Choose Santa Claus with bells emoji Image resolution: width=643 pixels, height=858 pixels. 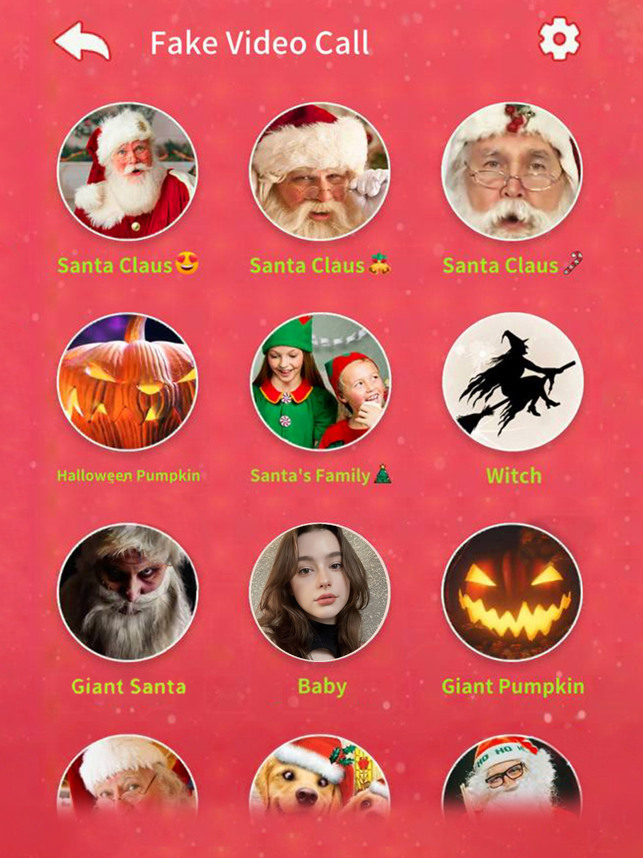[x=320, y=171]
